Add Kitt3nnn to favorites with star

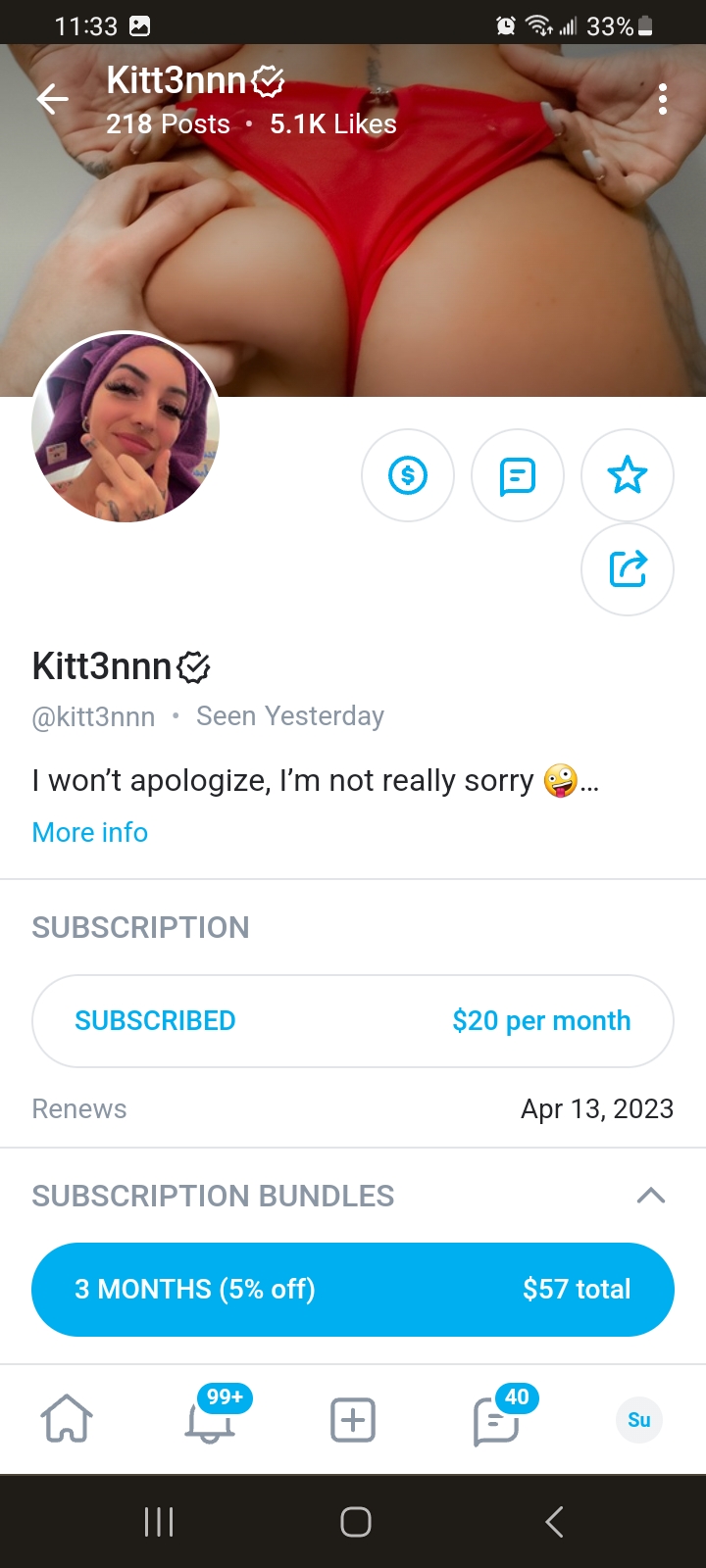pos(628,476)
